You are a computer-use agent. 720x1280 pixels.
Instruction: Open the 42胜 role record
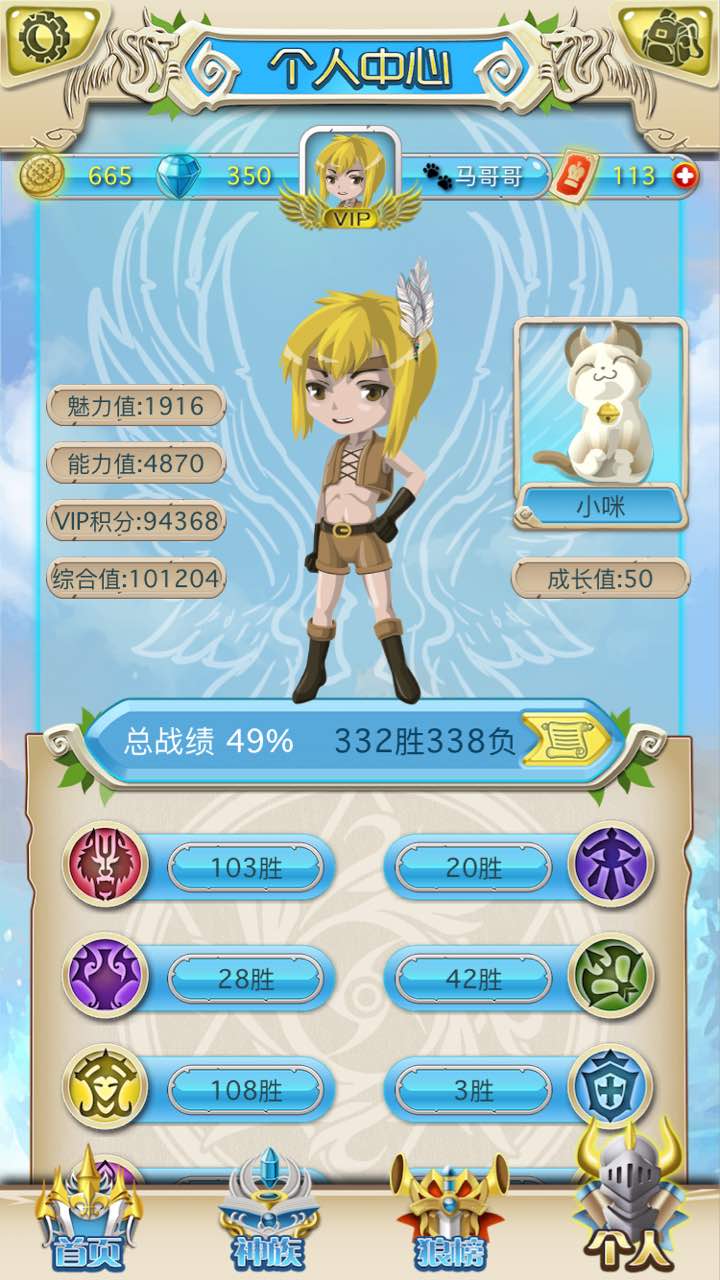[x=473, y=978]
